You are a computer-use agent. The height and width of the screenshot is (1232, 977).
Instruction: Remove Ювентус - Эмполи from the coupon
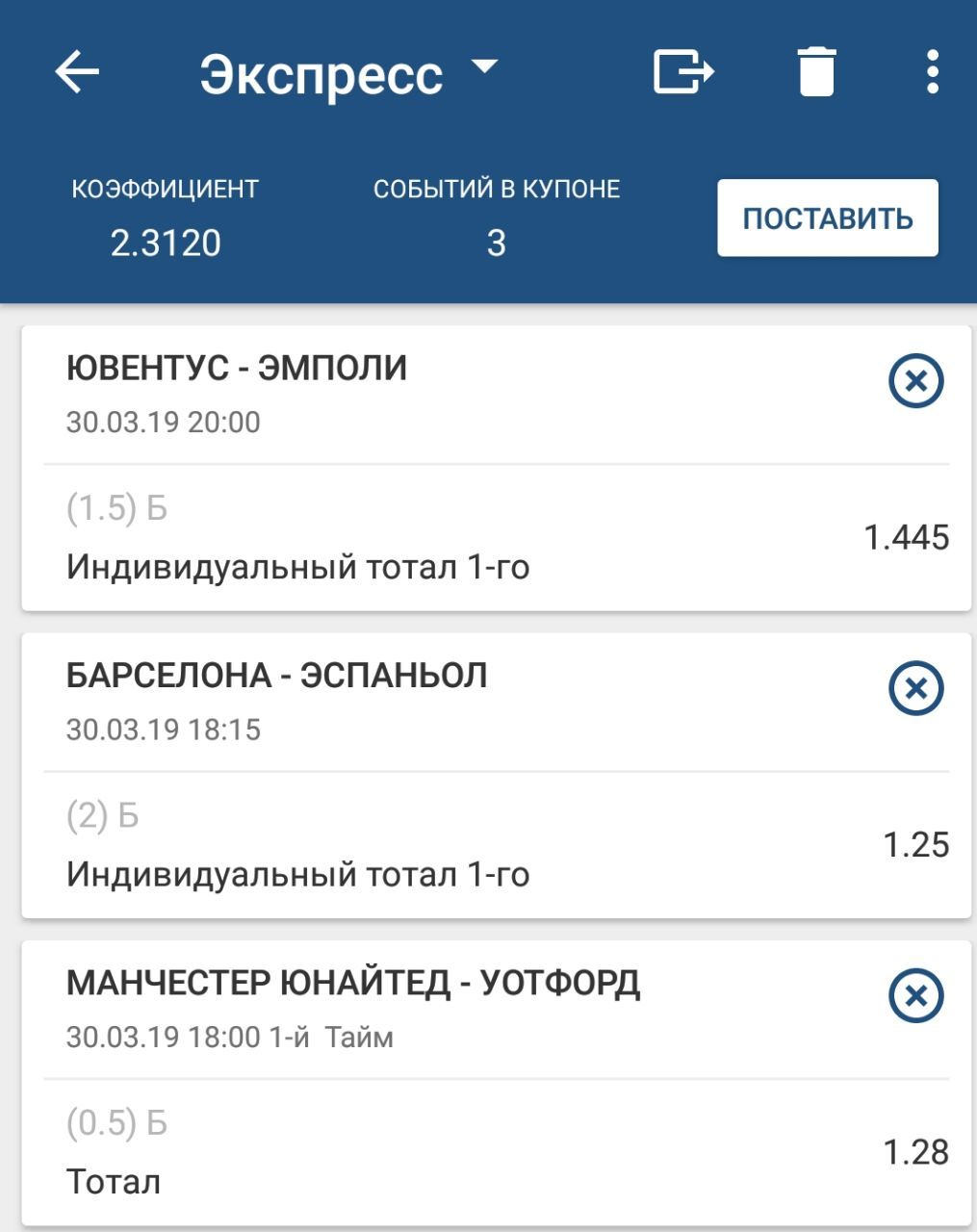tap(915, 381)
